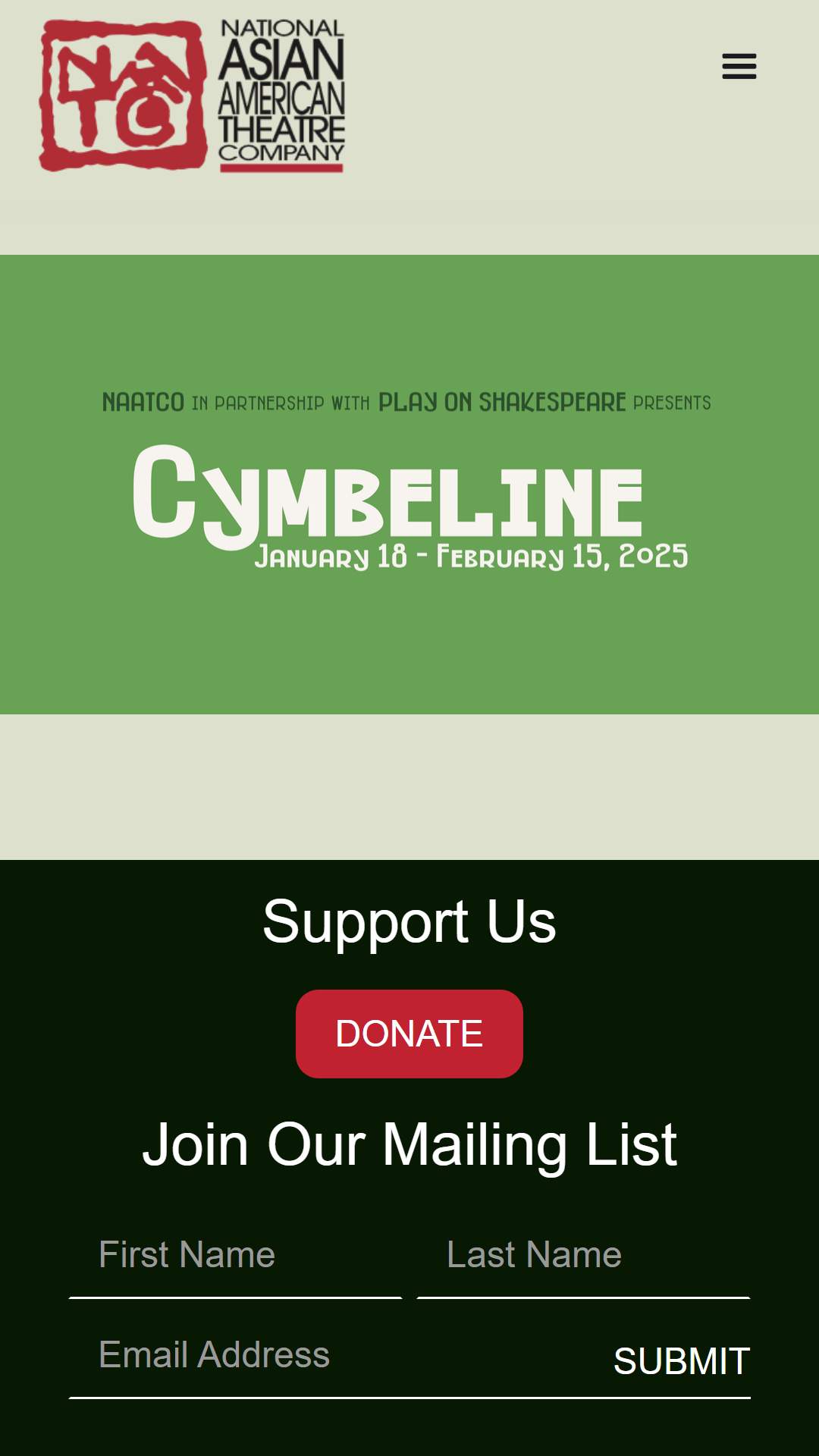The image size is (819, 1456).
Task: Open the Cymbeline show banner
Action: pyautogui.click(x=409, y=485)
